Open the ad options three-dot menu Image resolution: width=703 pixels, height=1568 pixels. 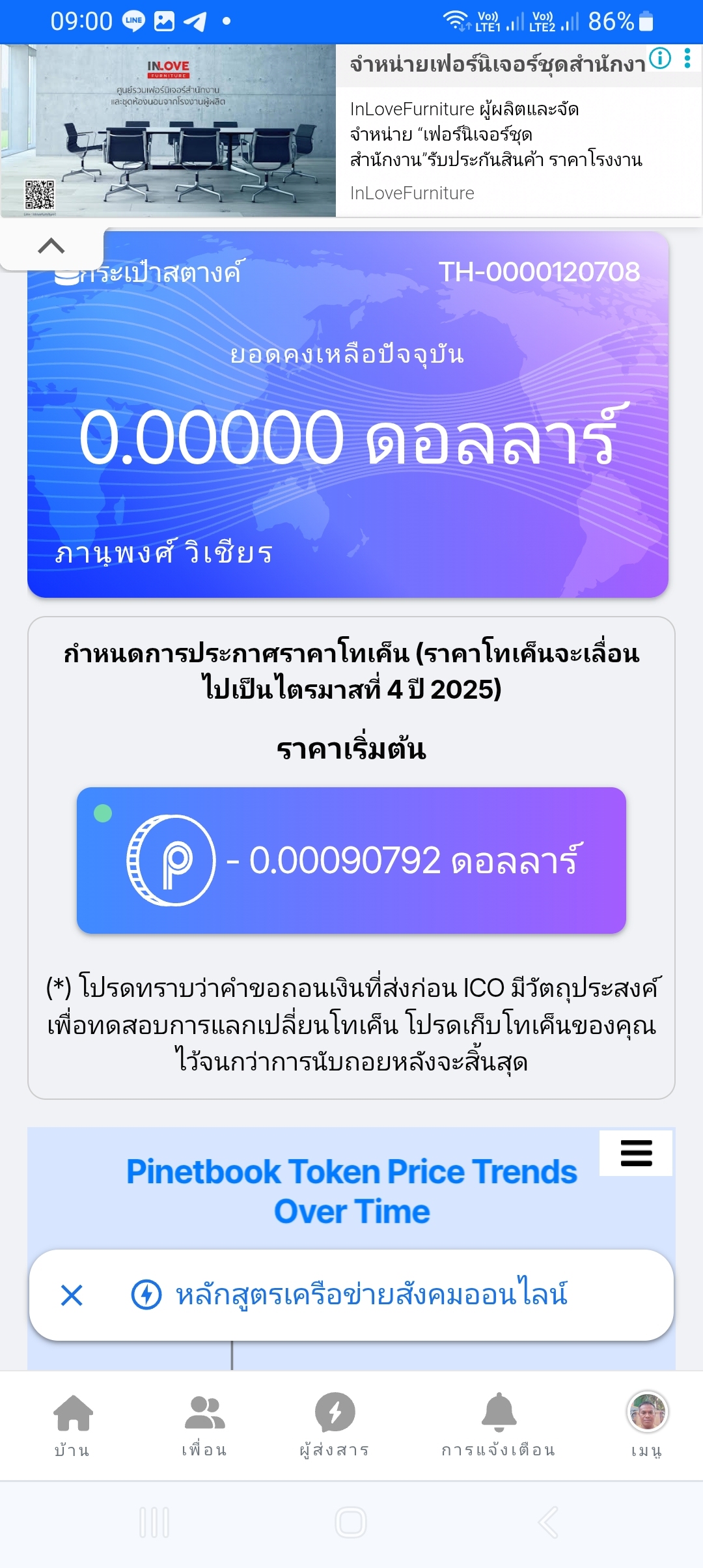(x=687, y=59)
